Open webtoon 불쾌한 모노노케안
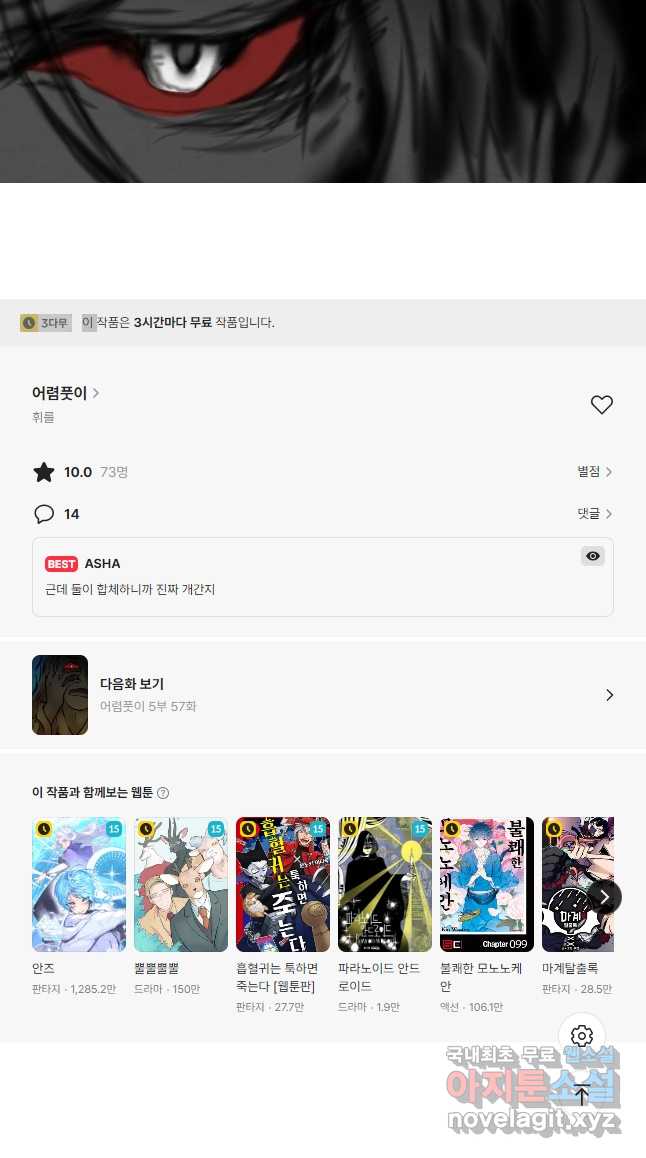This screenshot has width=646, height=1158. coord(487,885)
